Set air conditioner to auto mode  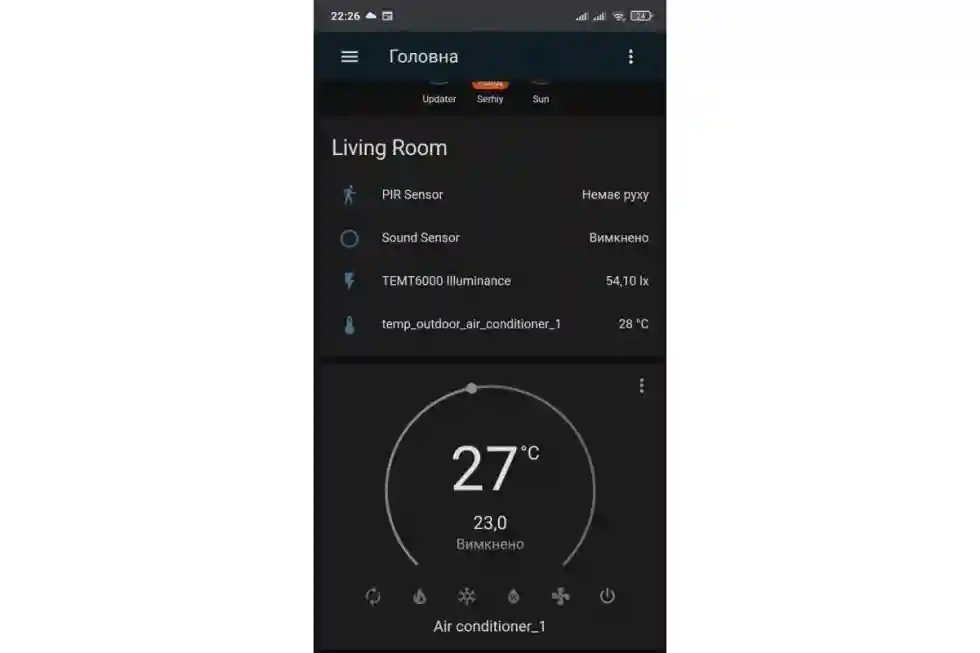pos(373,596)
